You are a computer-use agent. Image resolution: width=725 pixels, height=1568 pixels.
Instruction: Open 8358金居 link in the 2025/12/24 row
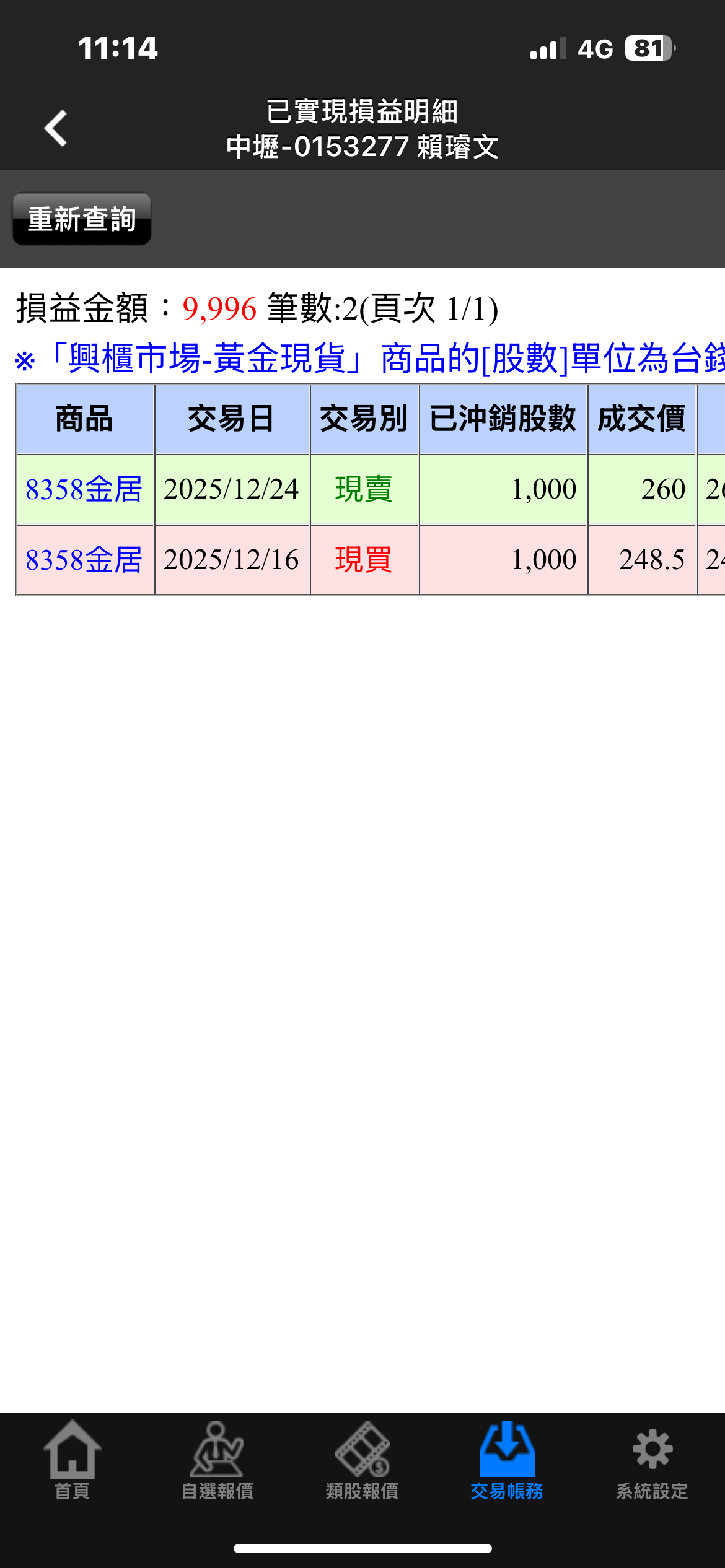pyautogui.click(x=84, y=489)
